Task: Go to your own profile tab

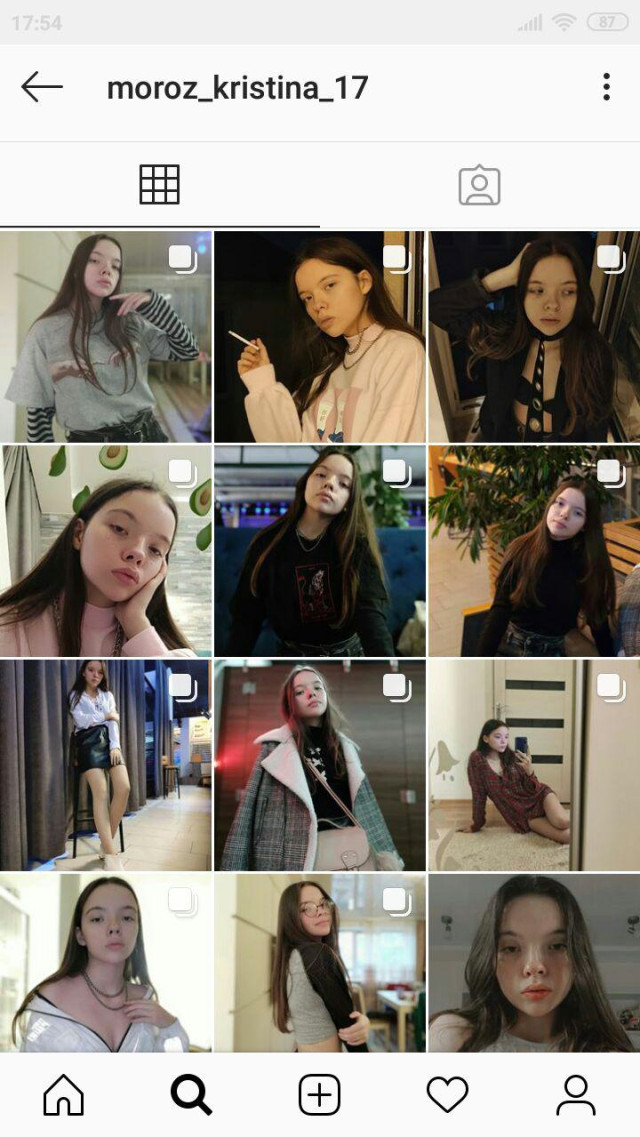Action: coord(576,1095)
